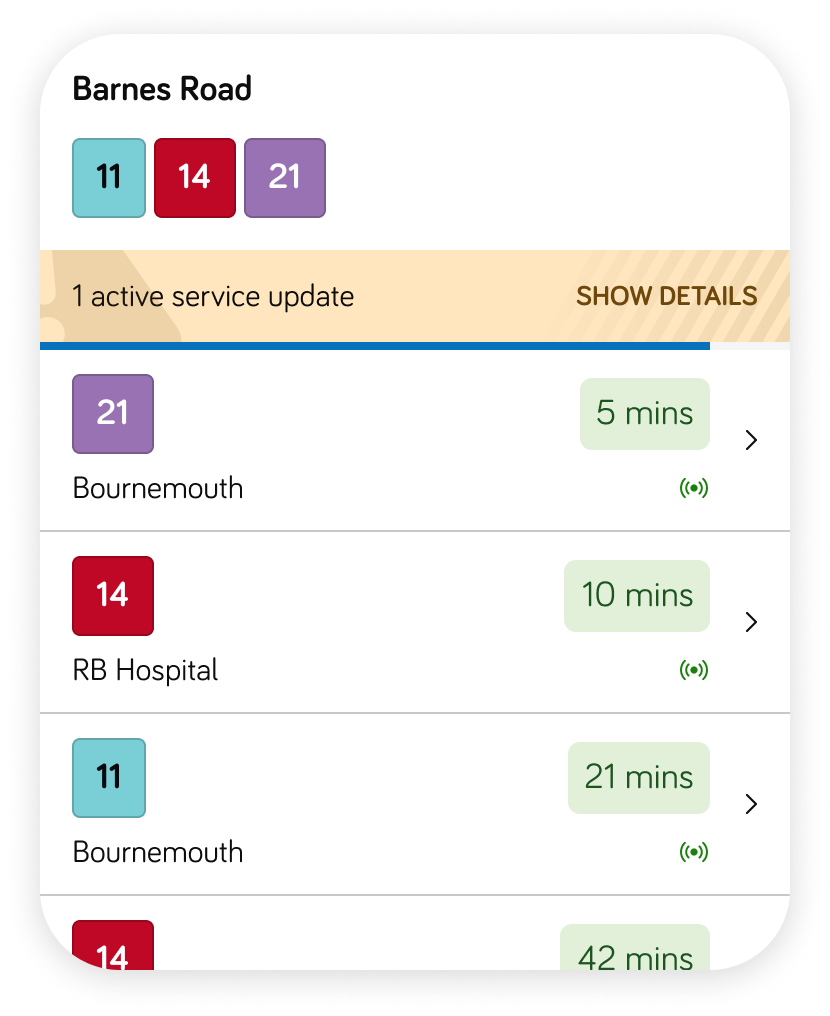Select the route 14 chip under Barnes Road
Screen dimensions: 830x1016
point(195,178)
